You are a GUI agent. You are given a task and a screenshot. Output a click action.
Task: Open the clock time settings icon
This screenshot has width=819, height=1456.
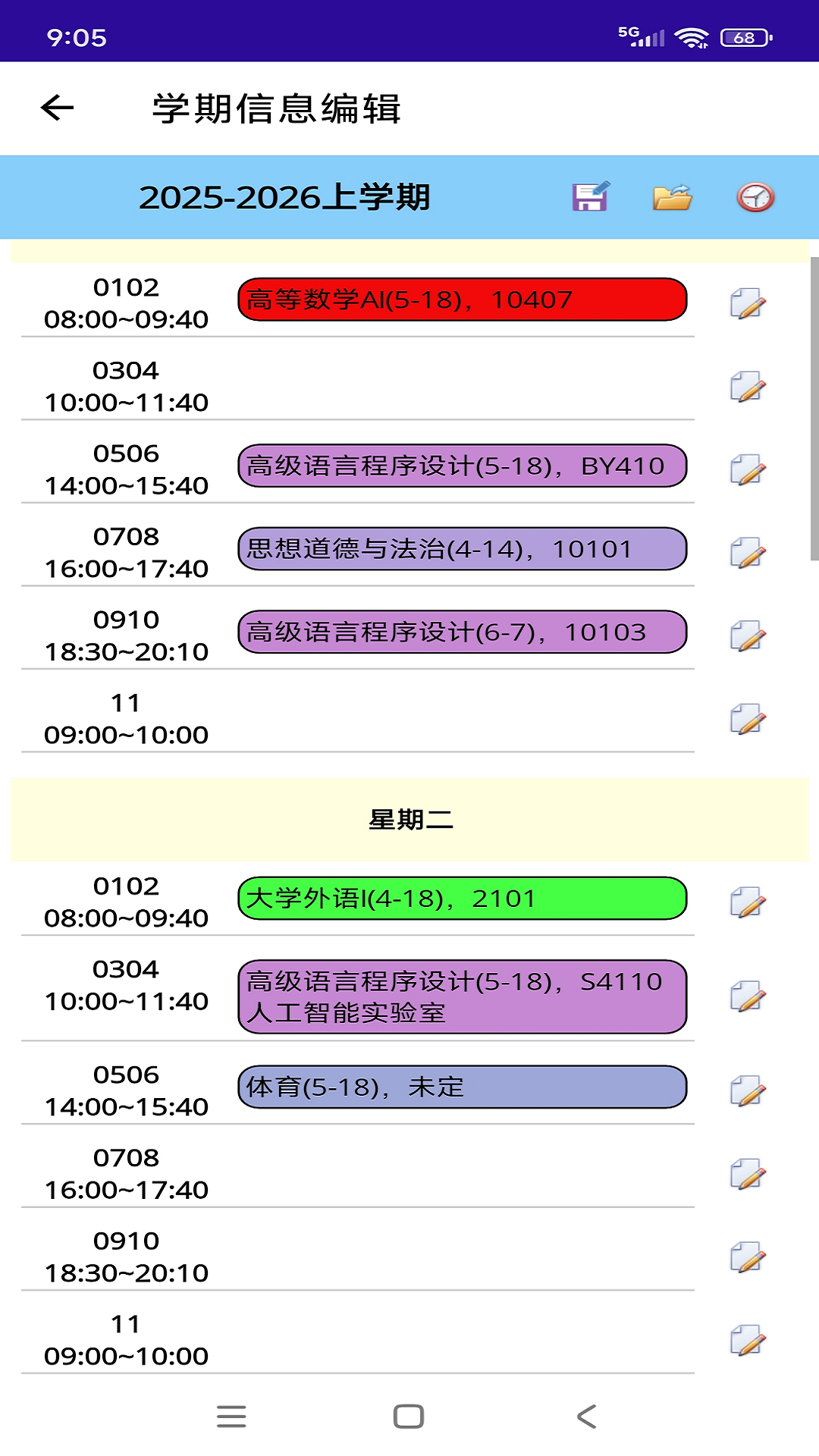pos(755,197)
